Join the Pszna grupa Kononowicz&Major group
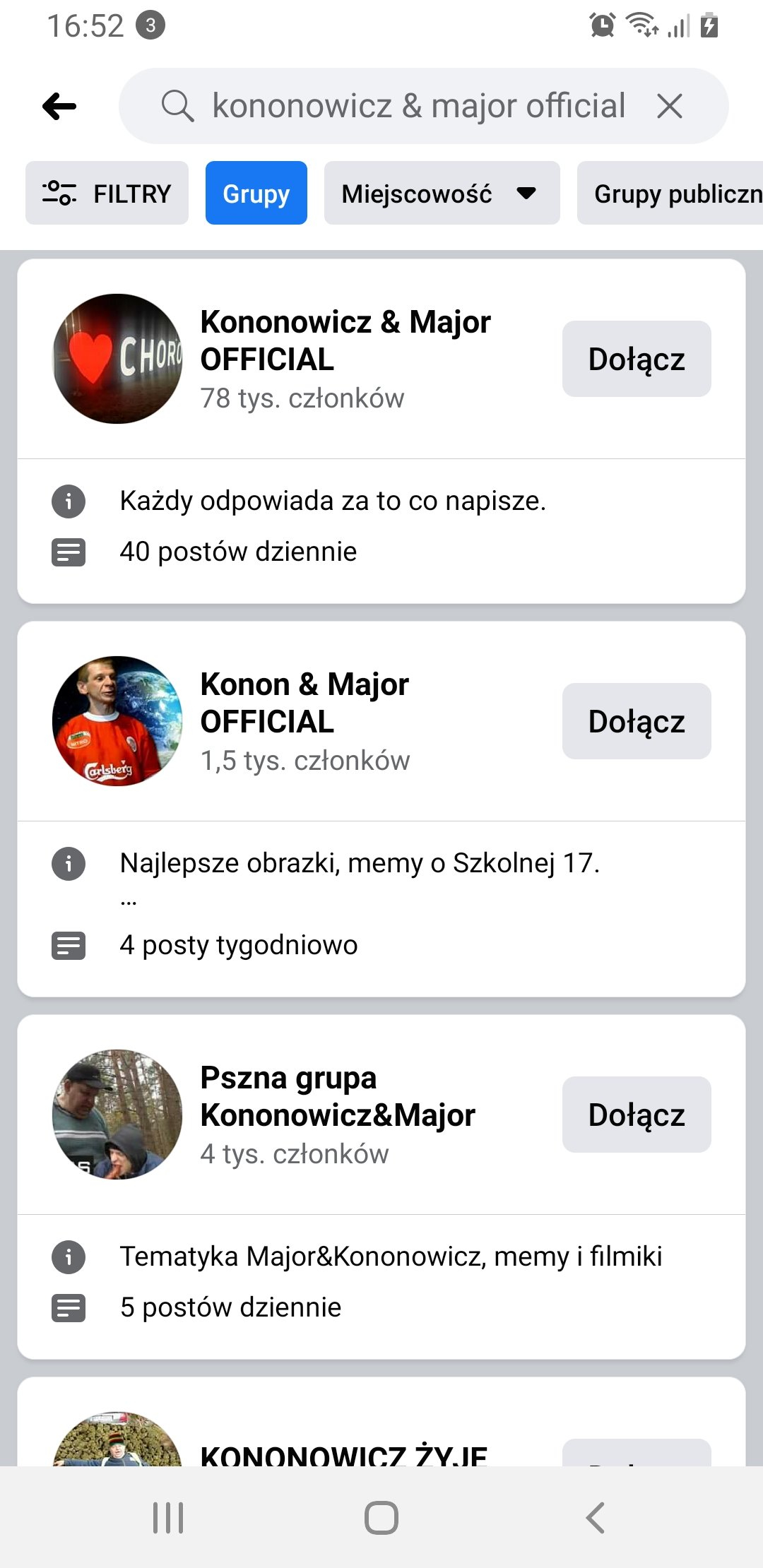The image size is (763, 1568). coord(636,1115)
